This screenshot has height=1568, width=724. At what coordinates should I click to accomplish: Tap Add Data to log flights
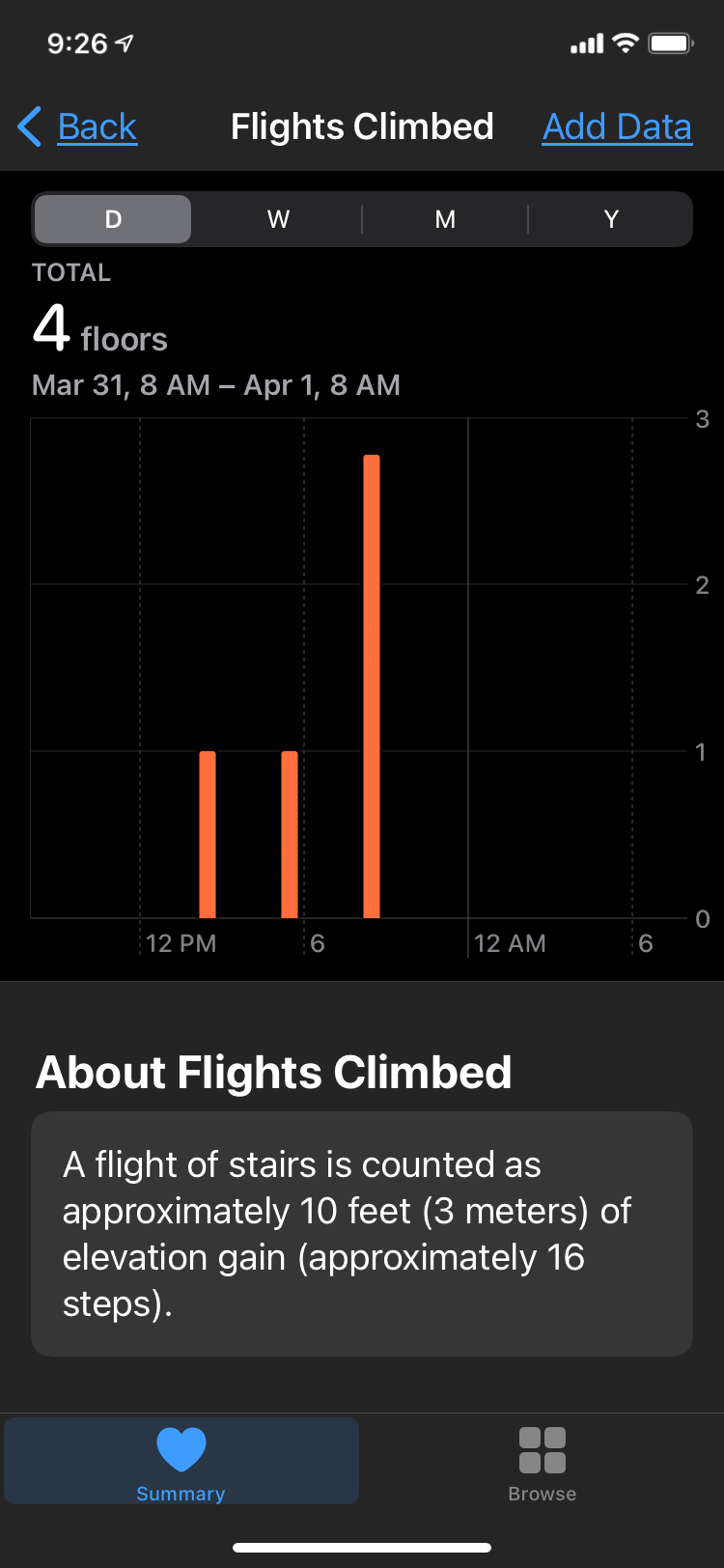coord(617,127)
